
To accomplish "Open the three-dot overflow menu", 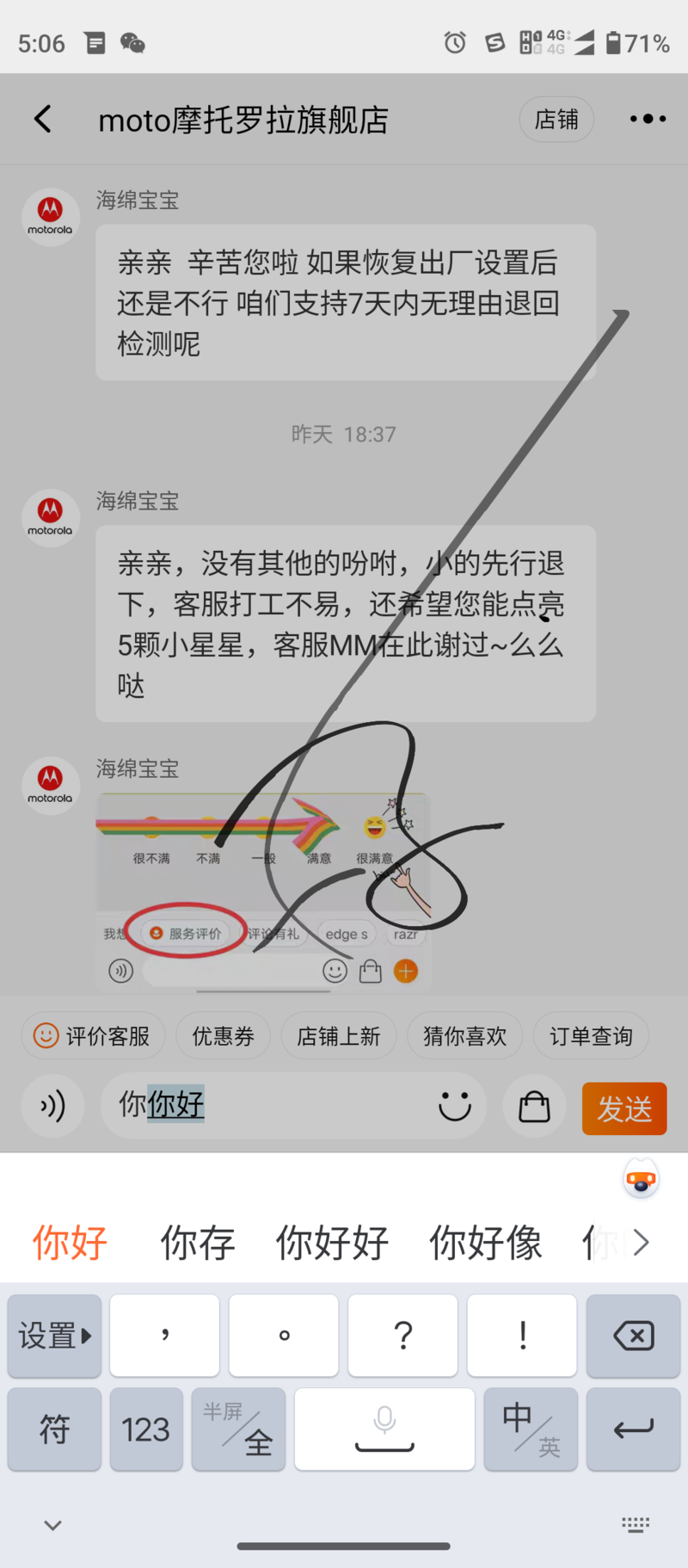I will (x=647, y=119).
